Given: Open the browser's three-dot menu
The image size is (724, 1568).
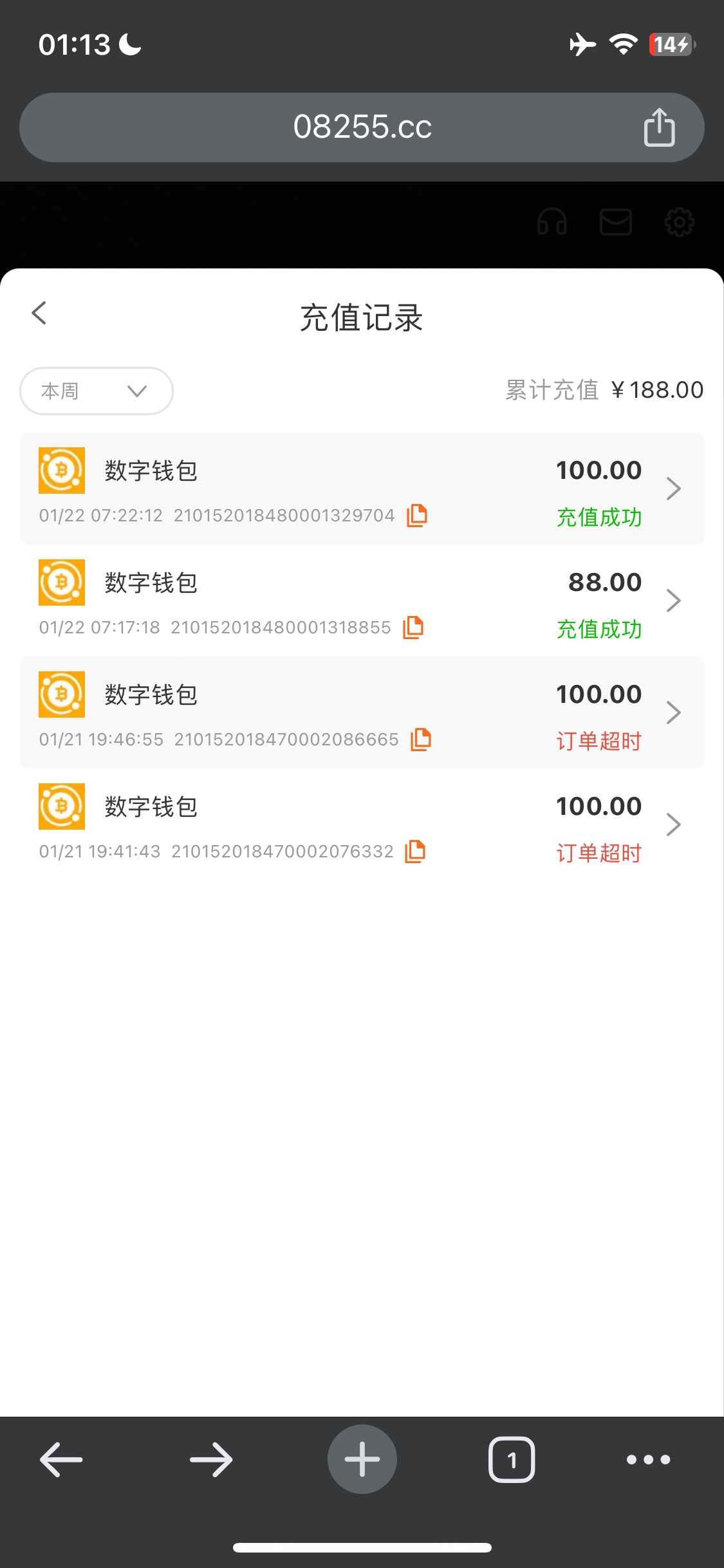Looking at the screenshot, I should (649, 1459).
